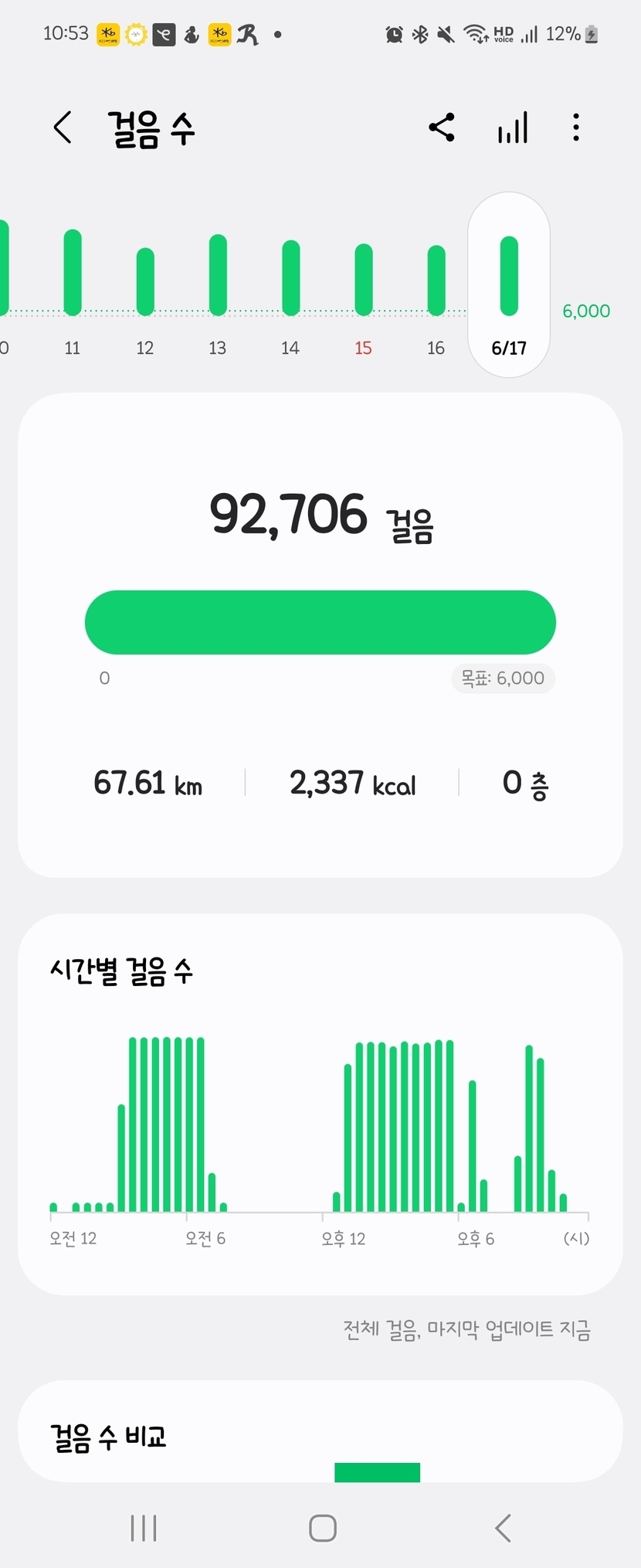Select the day 13 step bar
Viewport: 641px width, 1568px height.
click(218, 275)
